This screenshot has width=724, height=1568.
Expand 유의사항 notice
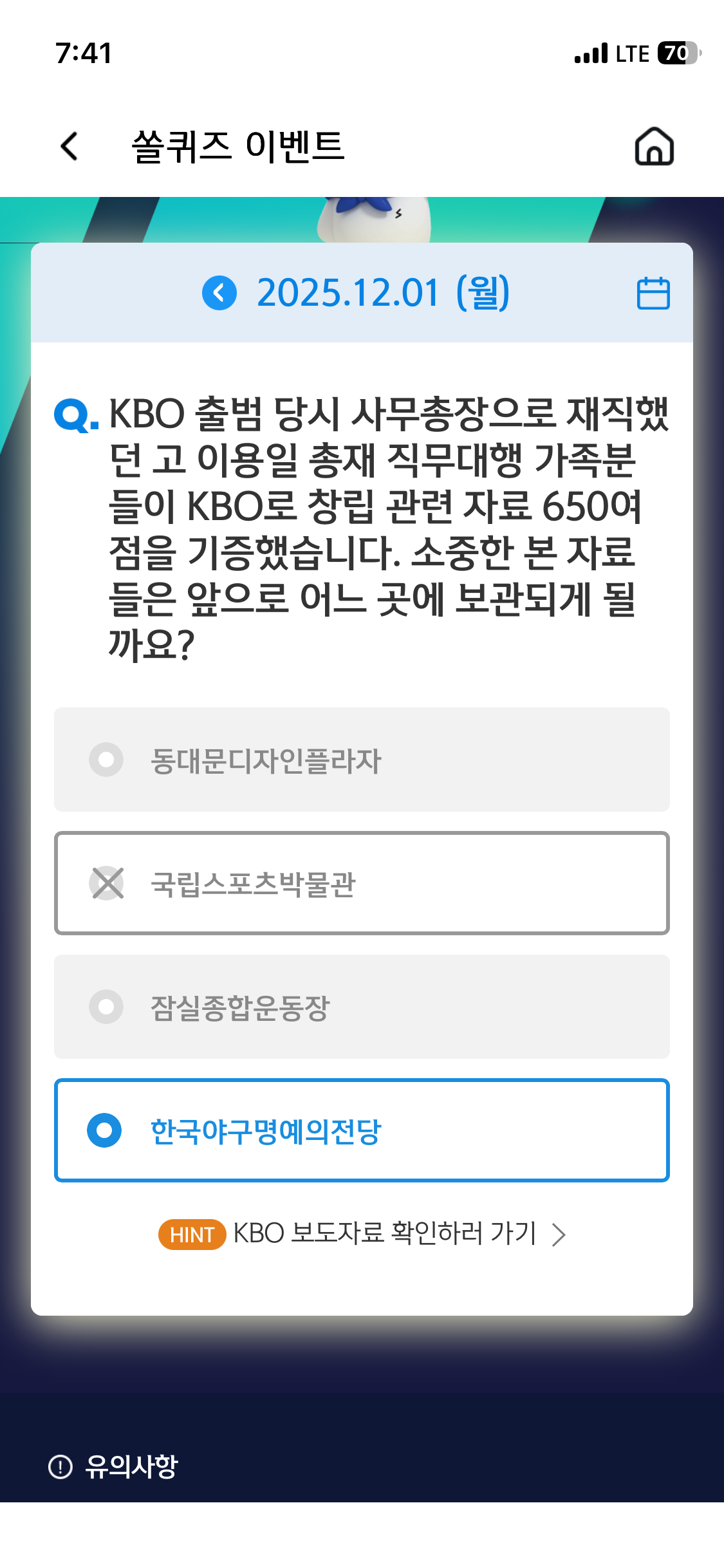114,1467
